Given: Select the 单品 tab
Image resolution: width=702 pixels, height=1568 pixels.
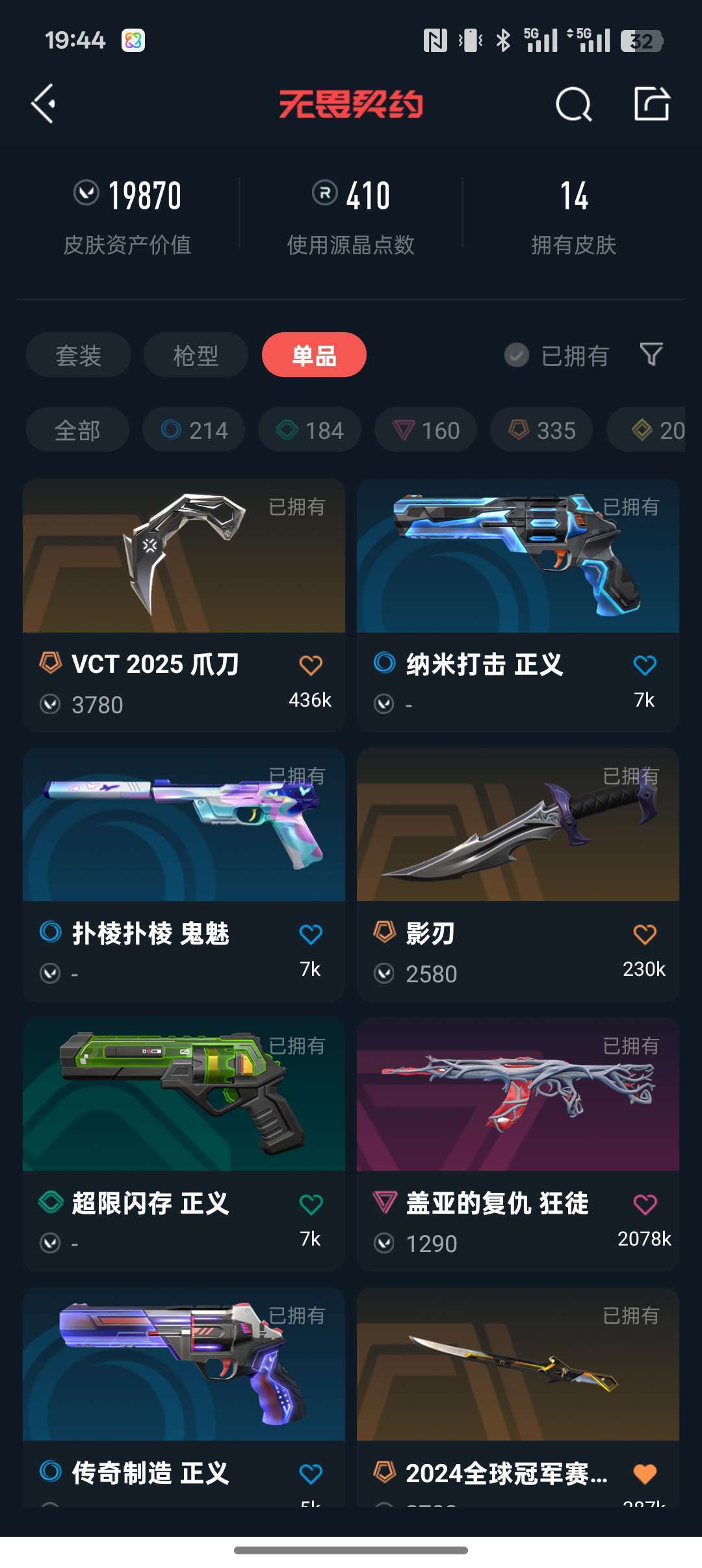Looking at the screenshot, I should click(314, 355).
